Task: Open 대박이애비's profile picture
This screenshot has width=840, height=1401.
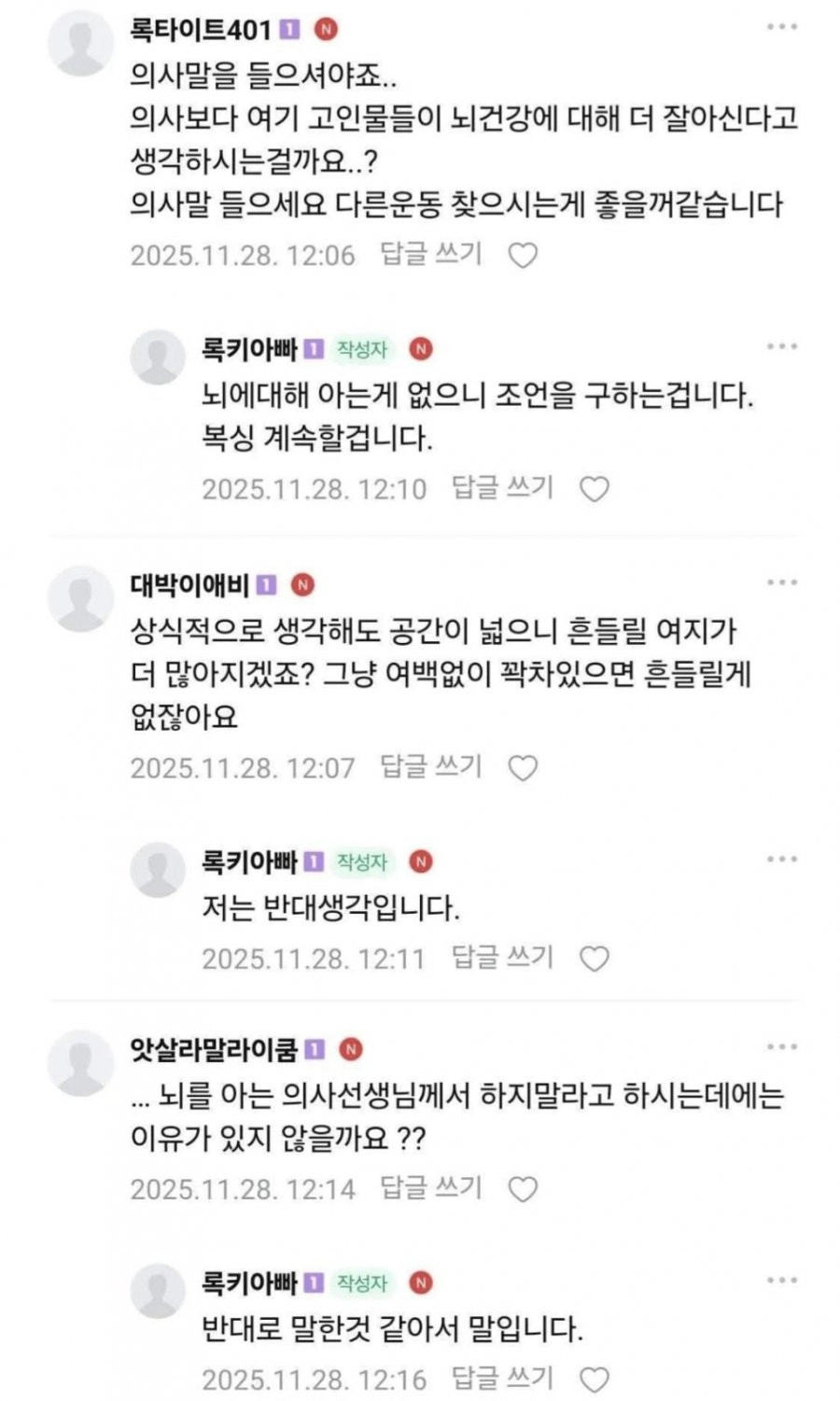Action: (x=81, y=598)
